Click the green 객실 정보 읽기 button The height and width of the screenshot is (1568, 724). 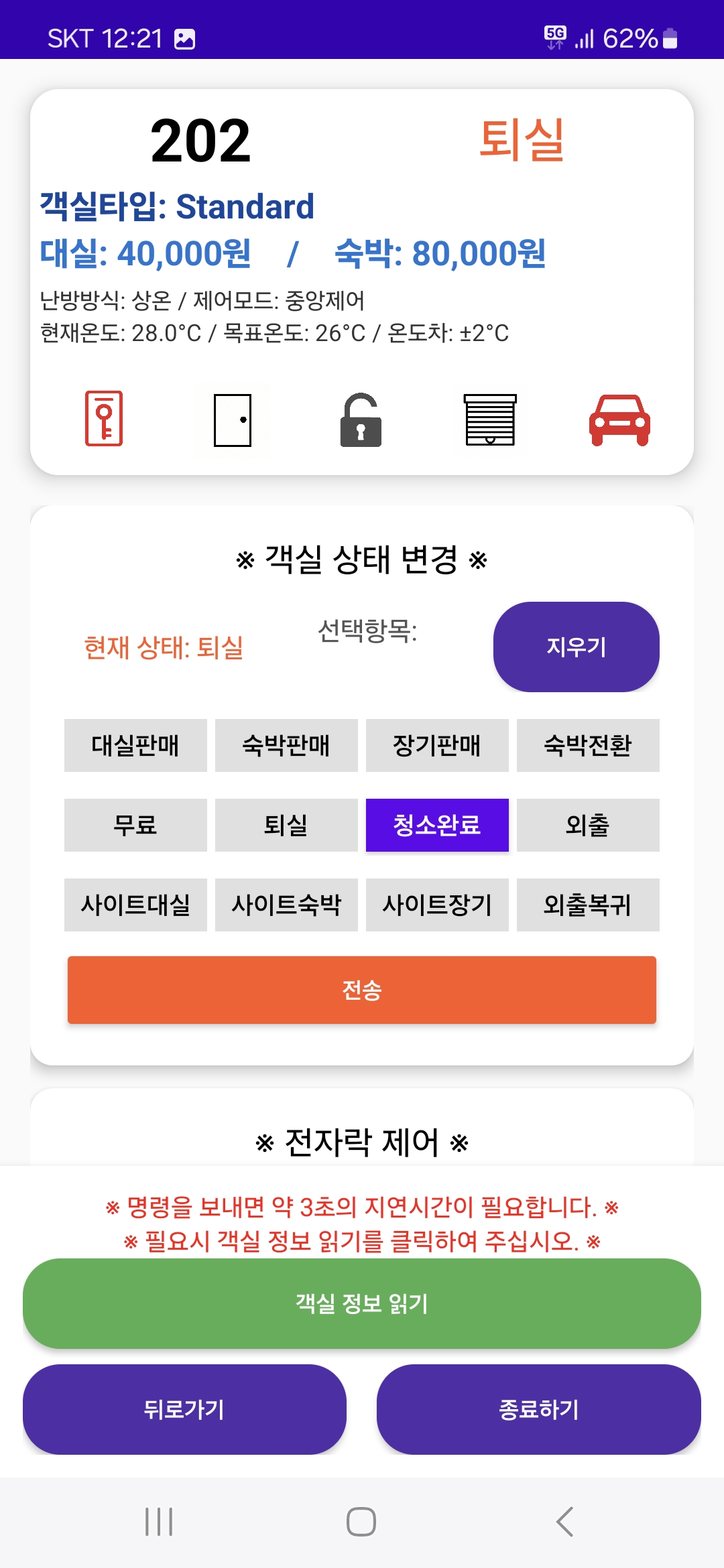pyautogui.click(x=362, y=1303)
